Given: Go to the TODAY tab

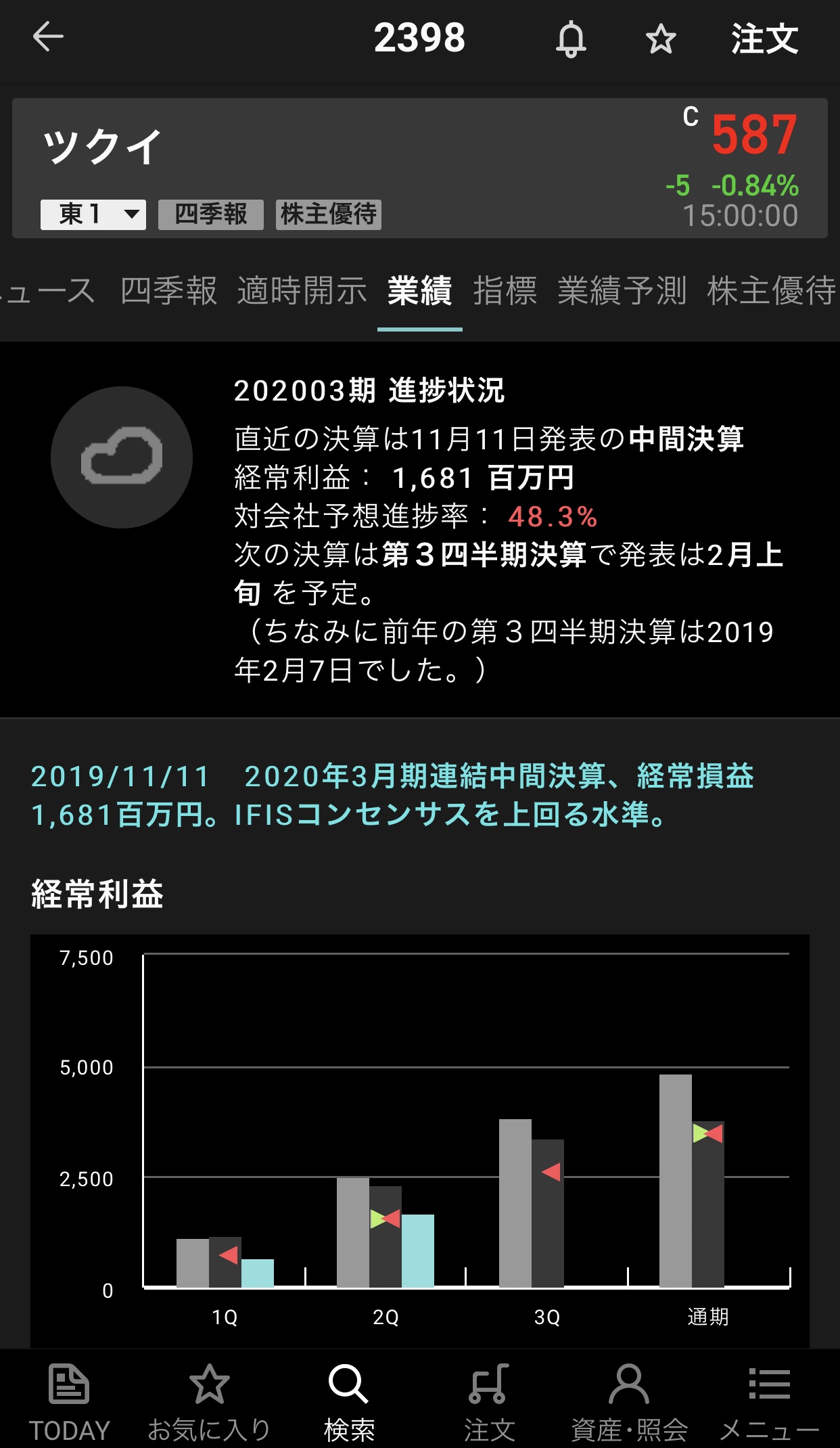Looking at the screenshot, I should point(69,1401).
